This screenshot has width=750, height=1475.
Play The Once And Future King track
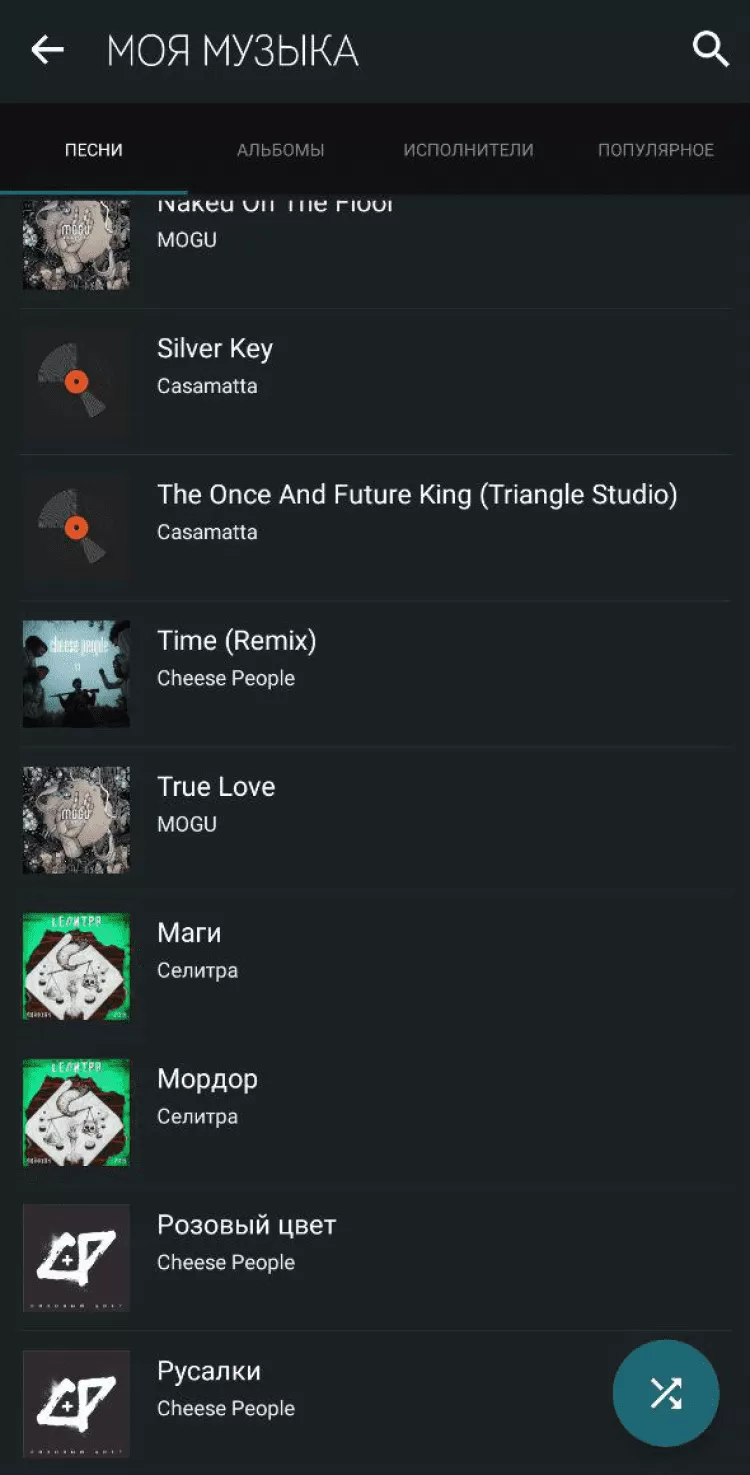416,511
